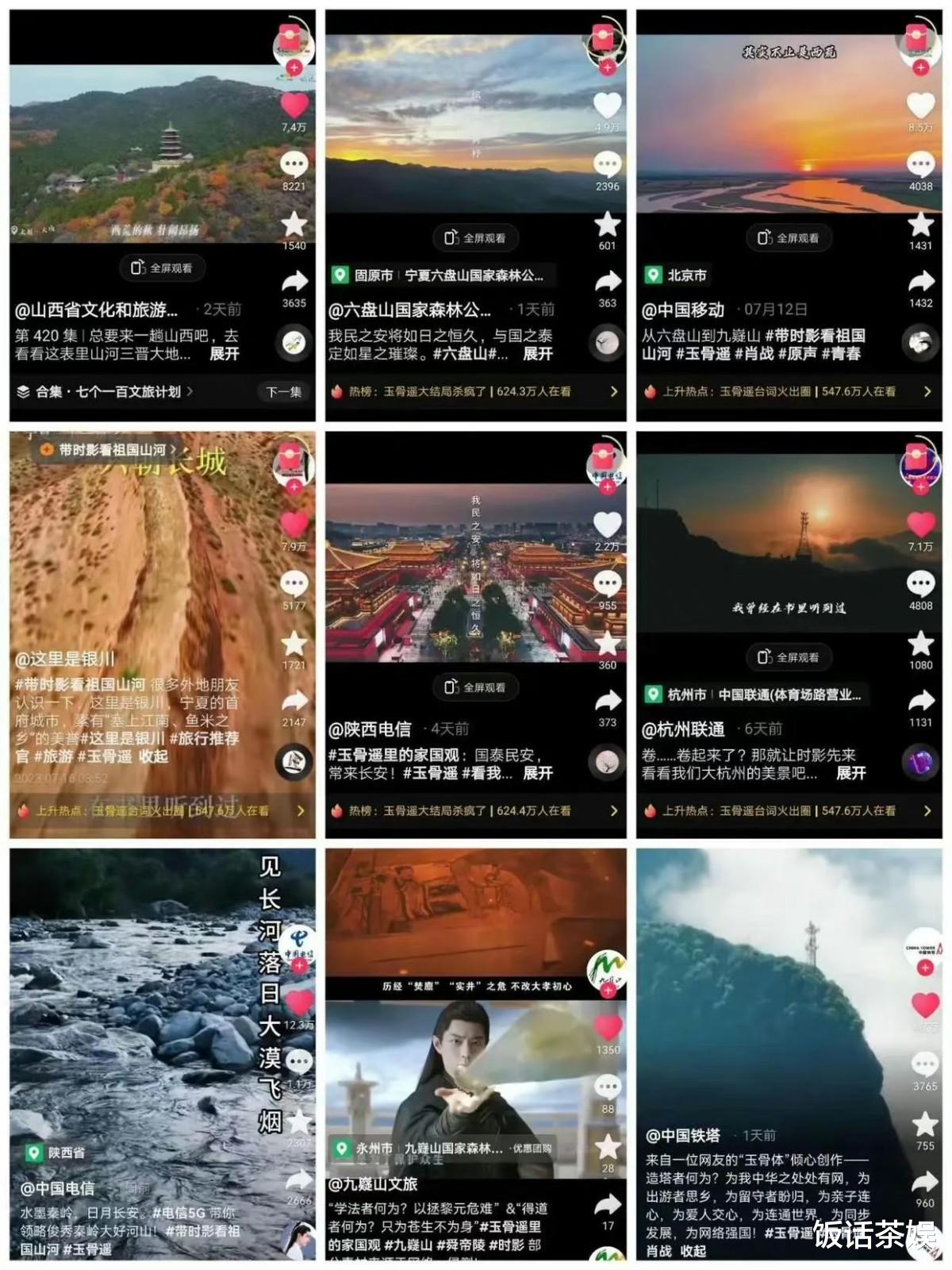Screen dimensions: 952x1270
Task: Open the spinning music disc on @山西省文化和旅游 video
Action: pos(294,343)
